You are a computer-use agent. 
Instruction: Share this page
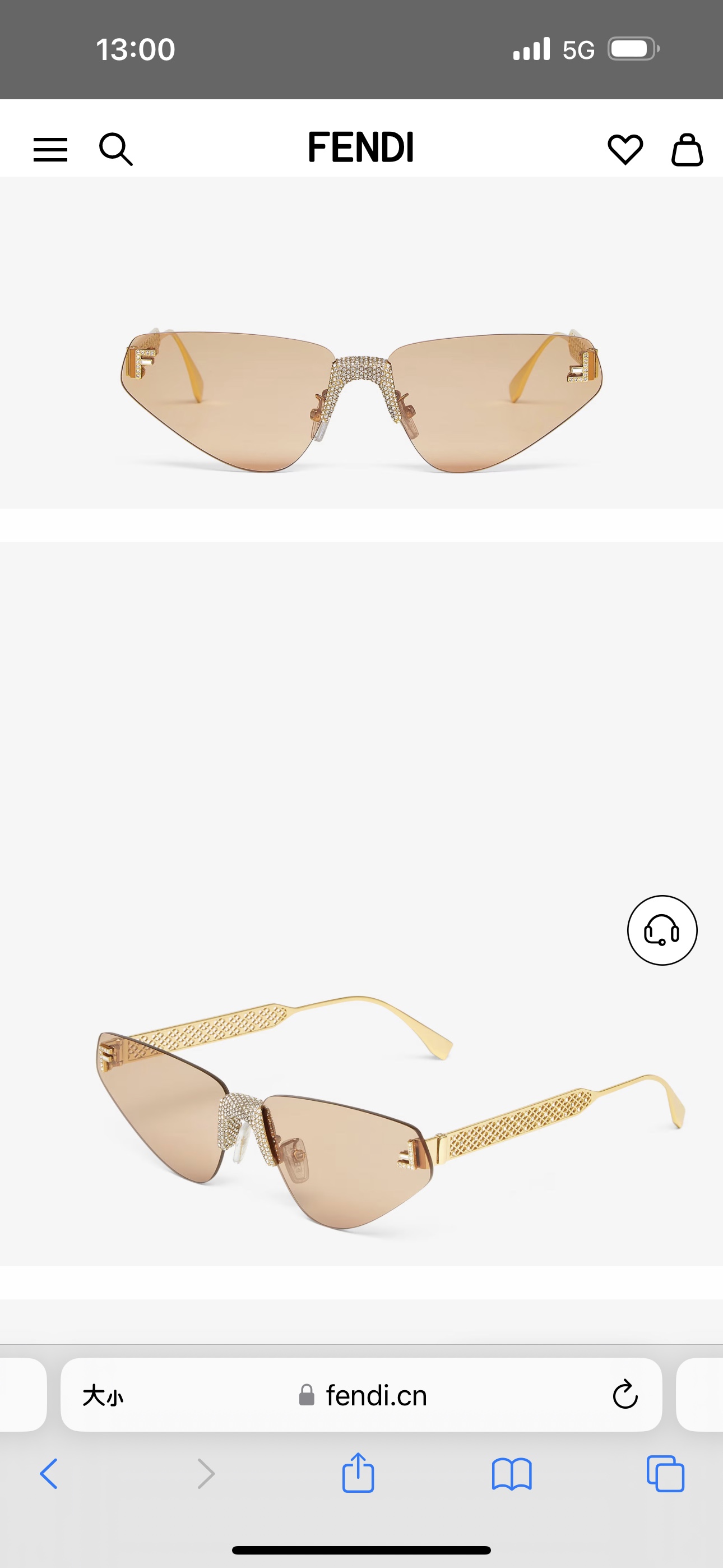[358, 1473]
